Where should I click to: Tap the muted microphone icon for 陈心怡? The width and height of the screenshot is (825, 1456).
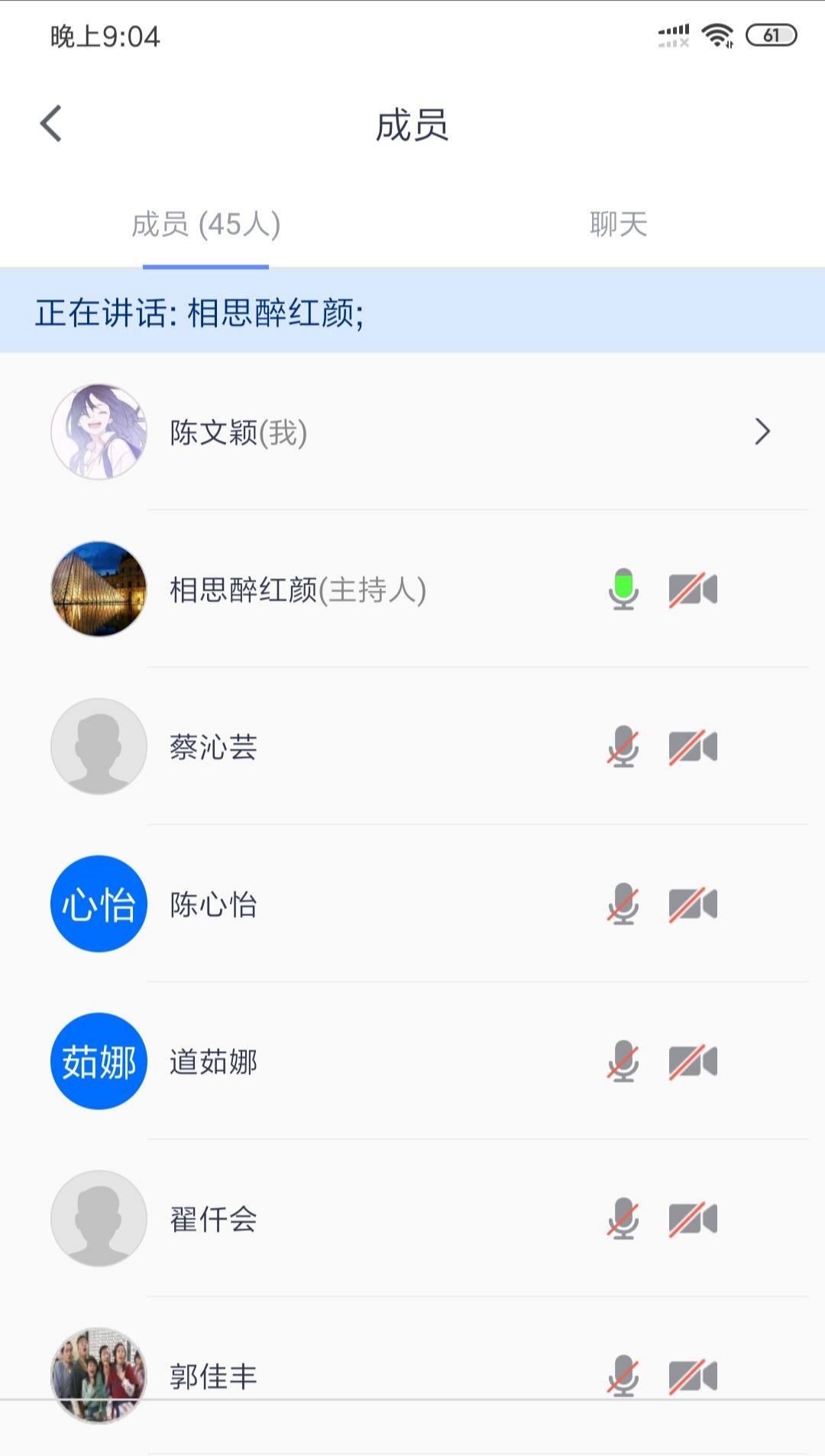(623, 904)
